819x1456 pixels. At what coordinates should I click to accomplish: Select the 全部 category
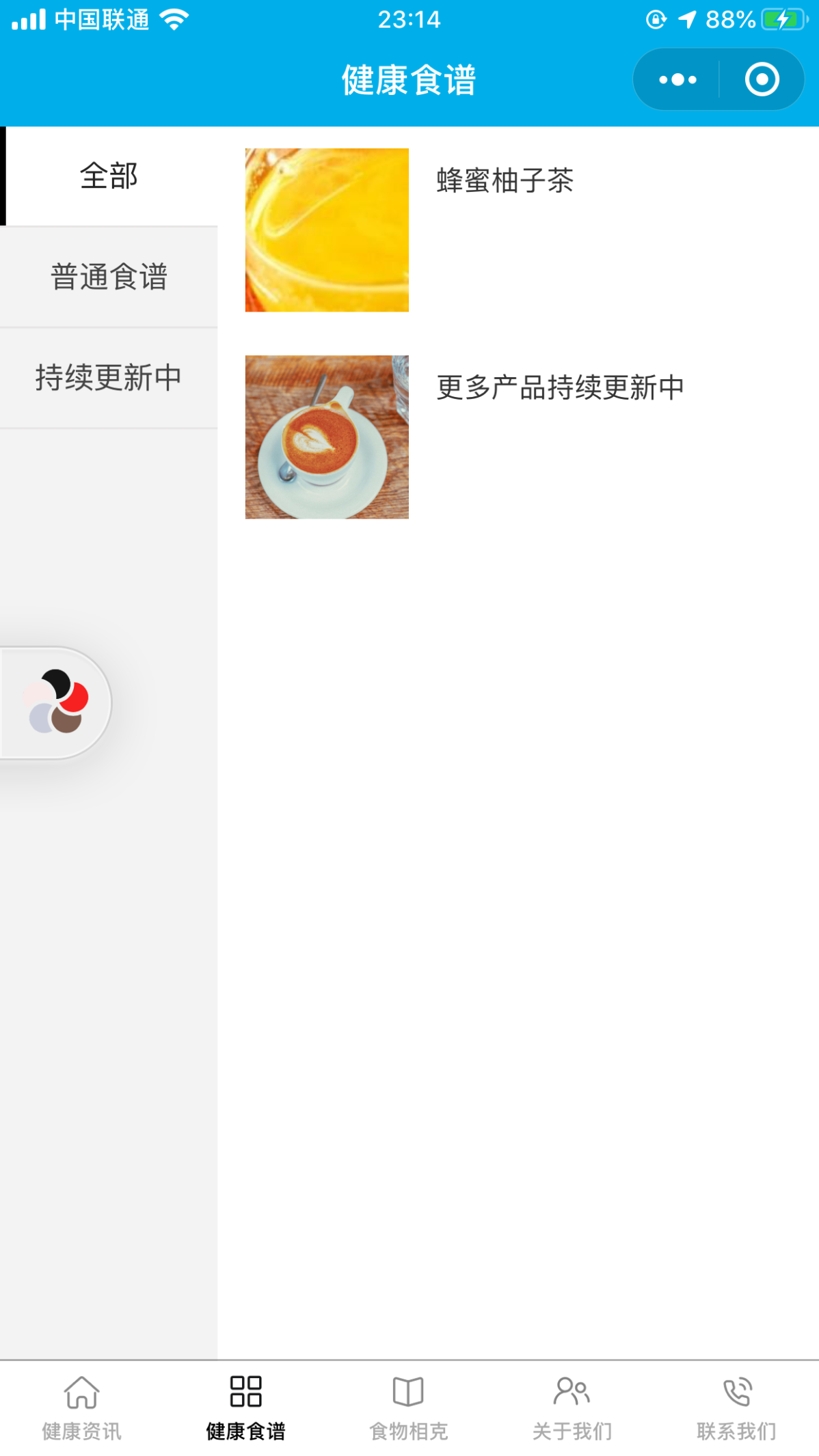pos(109,176)
